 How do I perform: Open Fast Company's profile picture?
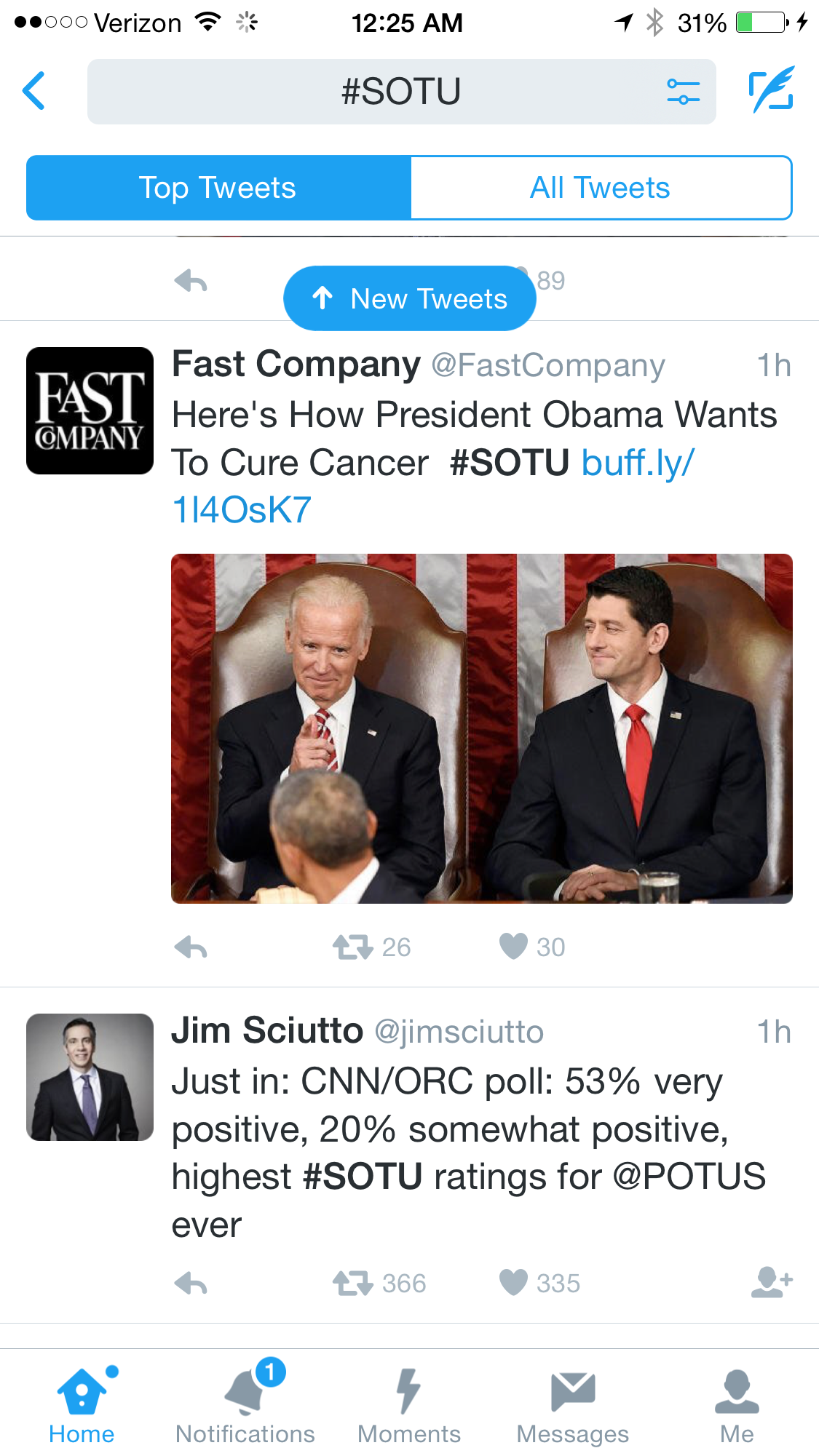point(90,410)
